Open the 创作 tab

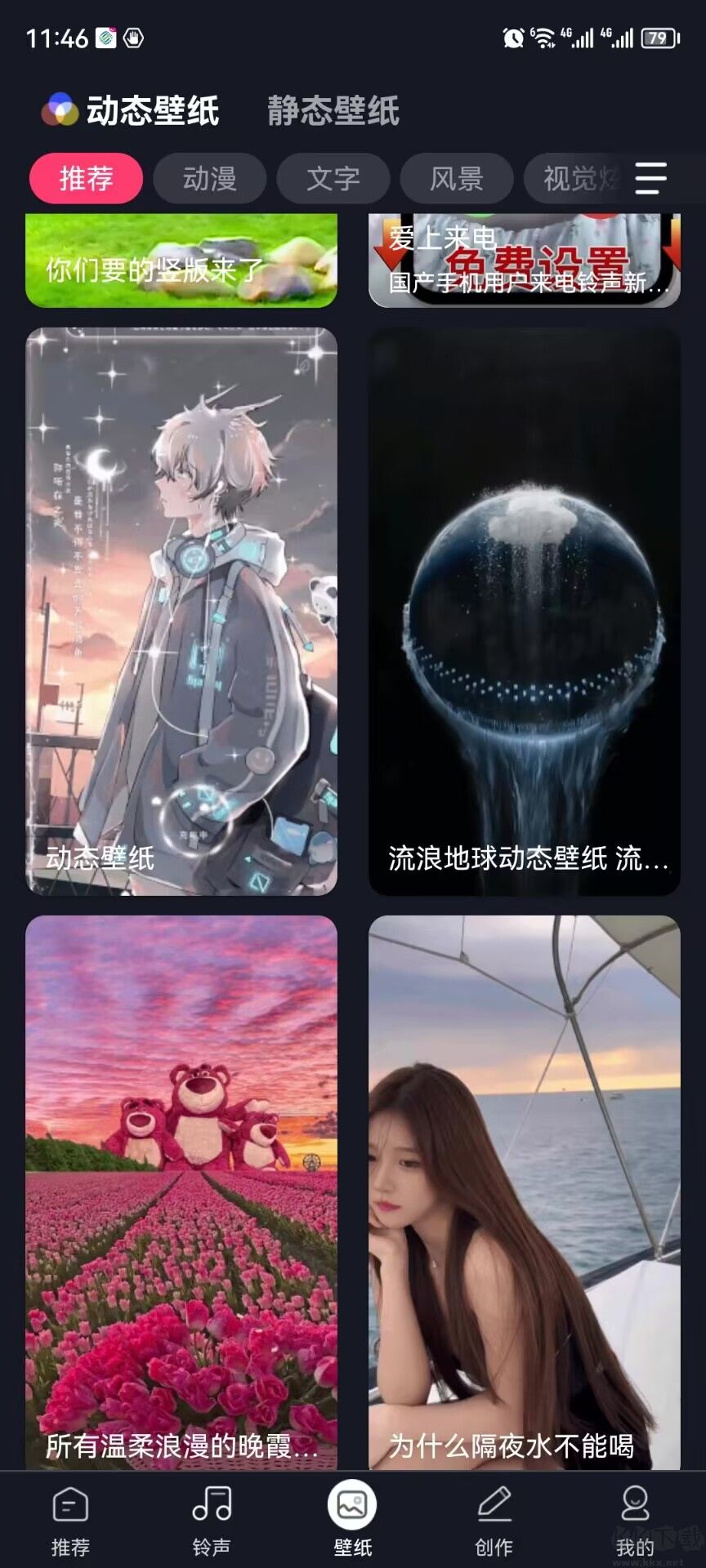click(x=494, y=1521)
